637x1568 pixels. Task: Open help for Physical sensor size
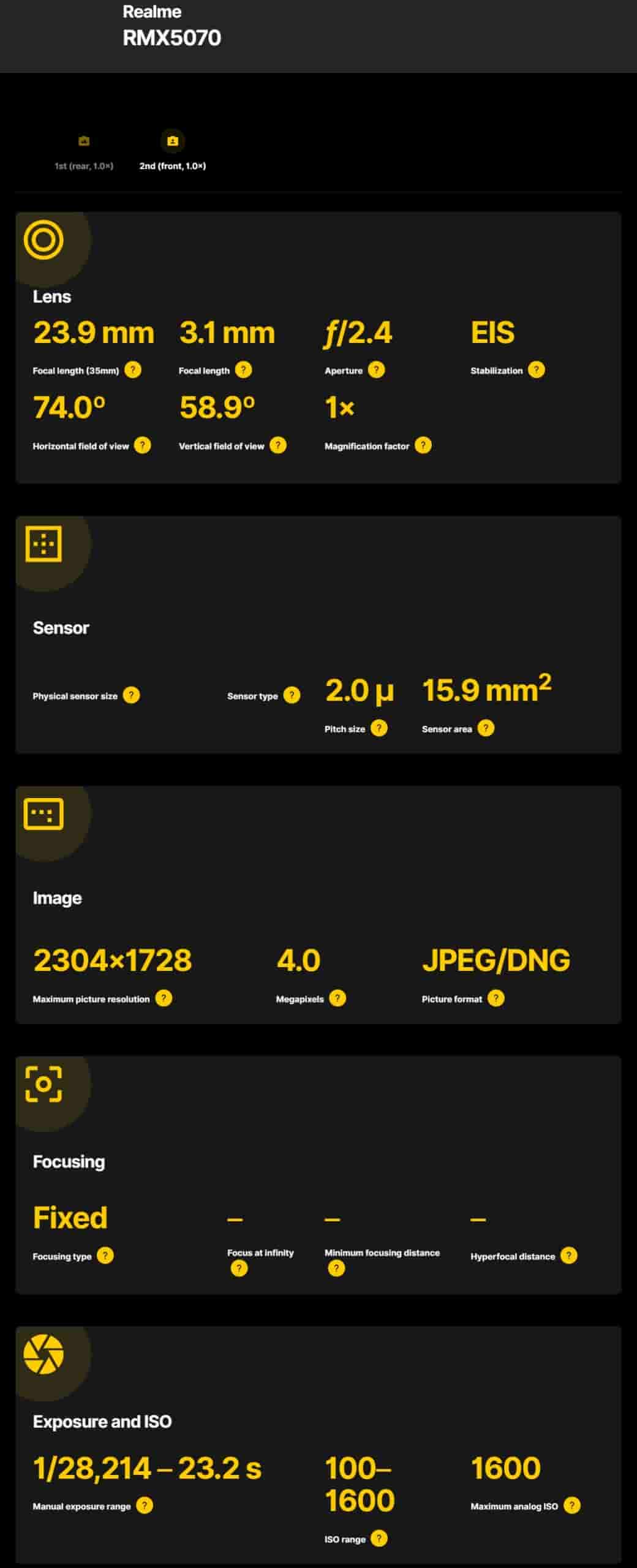point(131,695)
